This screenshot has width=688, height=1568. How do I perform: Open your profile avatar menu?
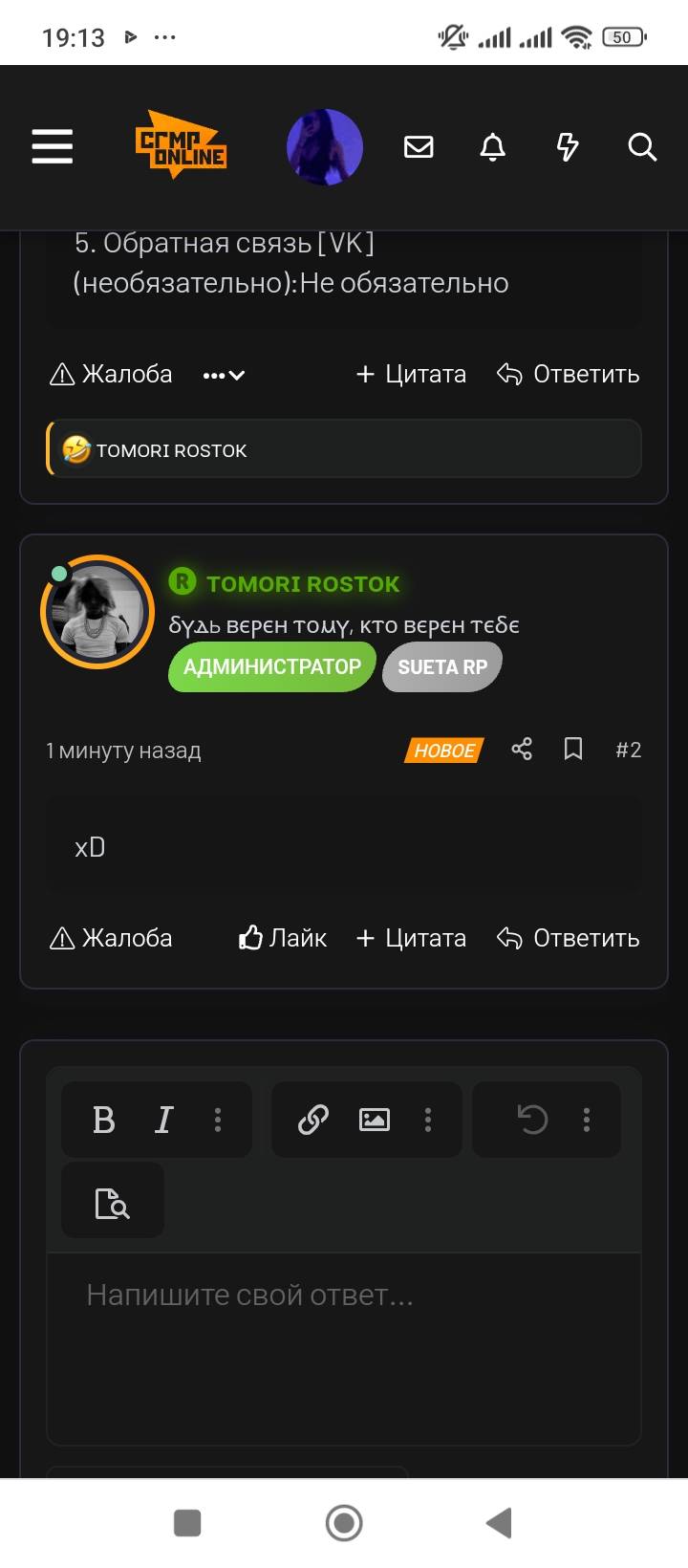pyautogui.click(x=325, y=146)
